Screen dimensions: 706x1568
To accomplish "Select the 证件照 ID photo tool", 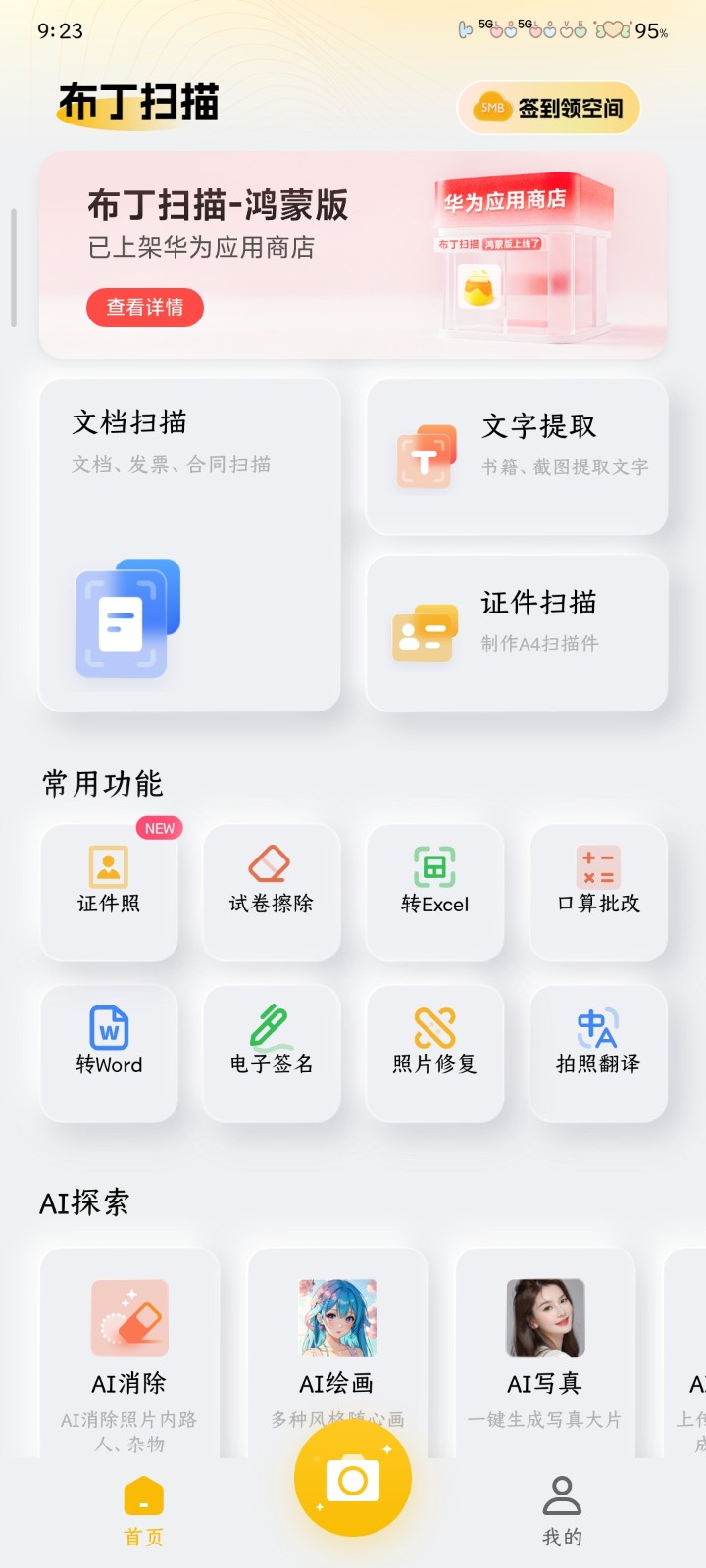I will tap(109, 890).
